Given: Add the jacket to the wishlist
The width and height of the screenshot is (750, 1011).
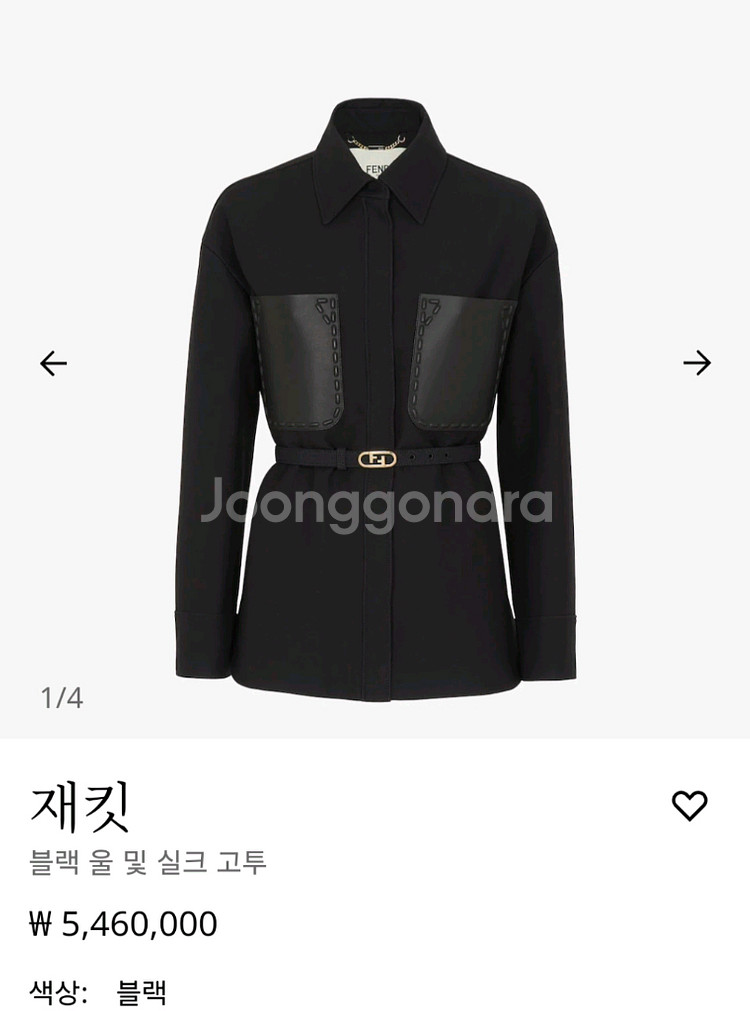Looking at the screenshot, I should click(x=689, y=805).
